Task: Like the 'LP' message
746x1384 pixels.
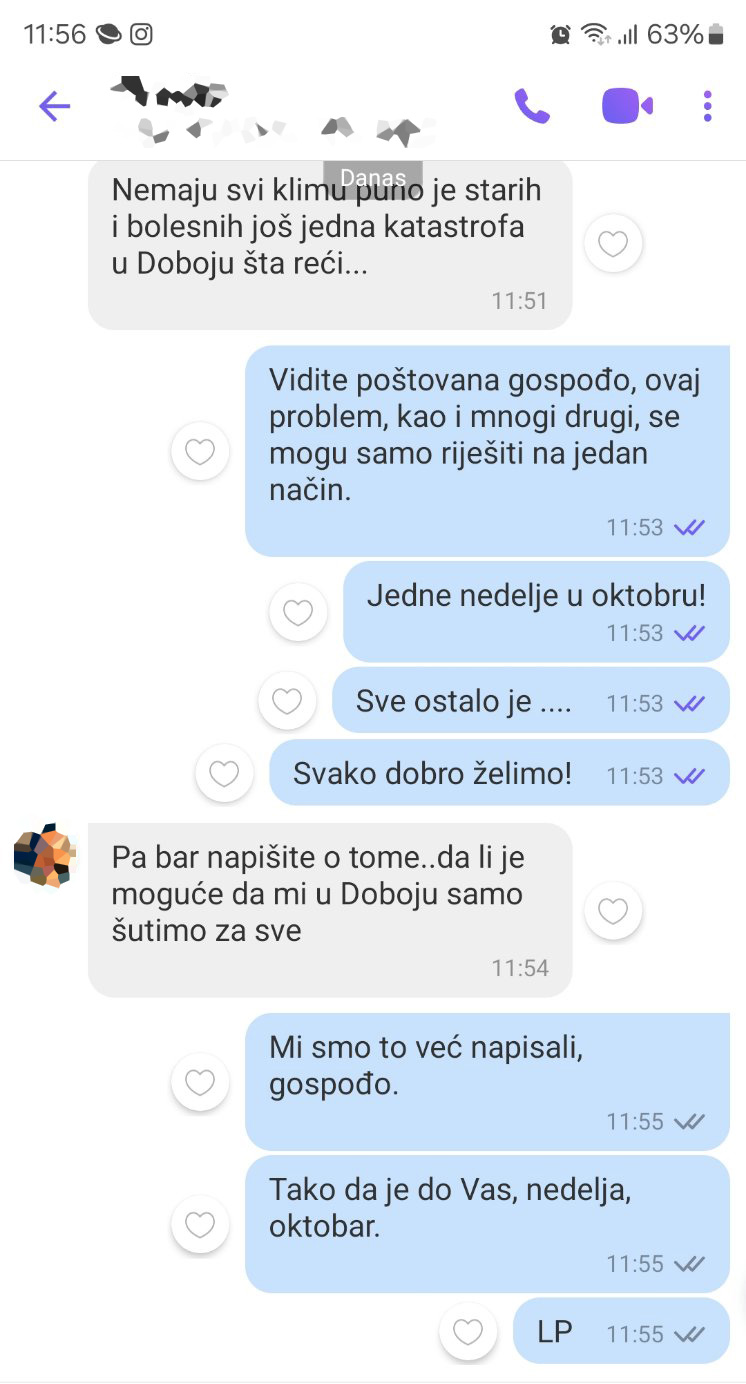Action: (468, 1332)
